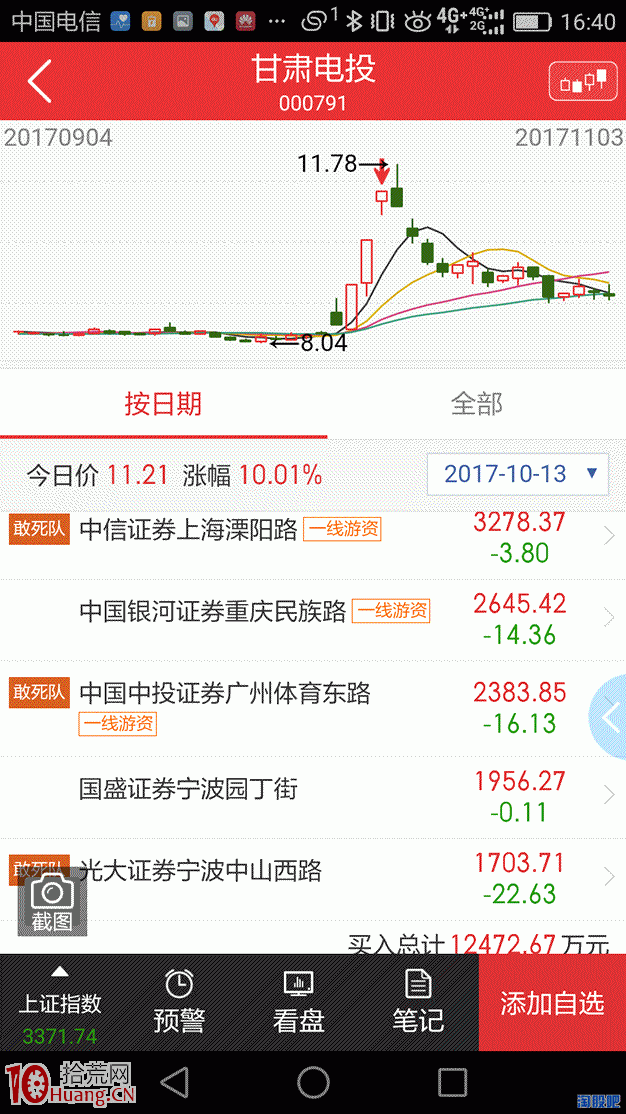
Task: Open system recent apps
Action: pyautogui.click(x=452, y=1083)
